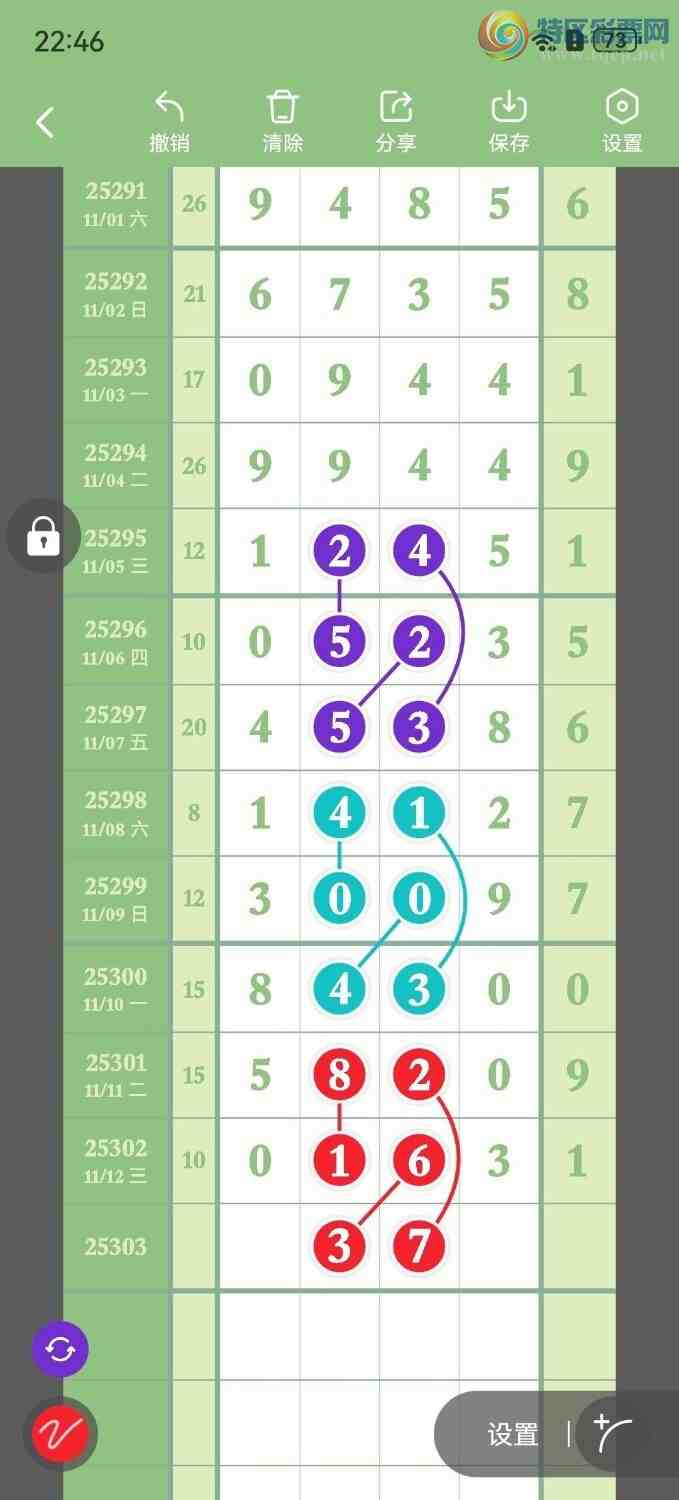Go back using the arrow icon
Viewport: 679px width, 1500px height.
point(44,123)
